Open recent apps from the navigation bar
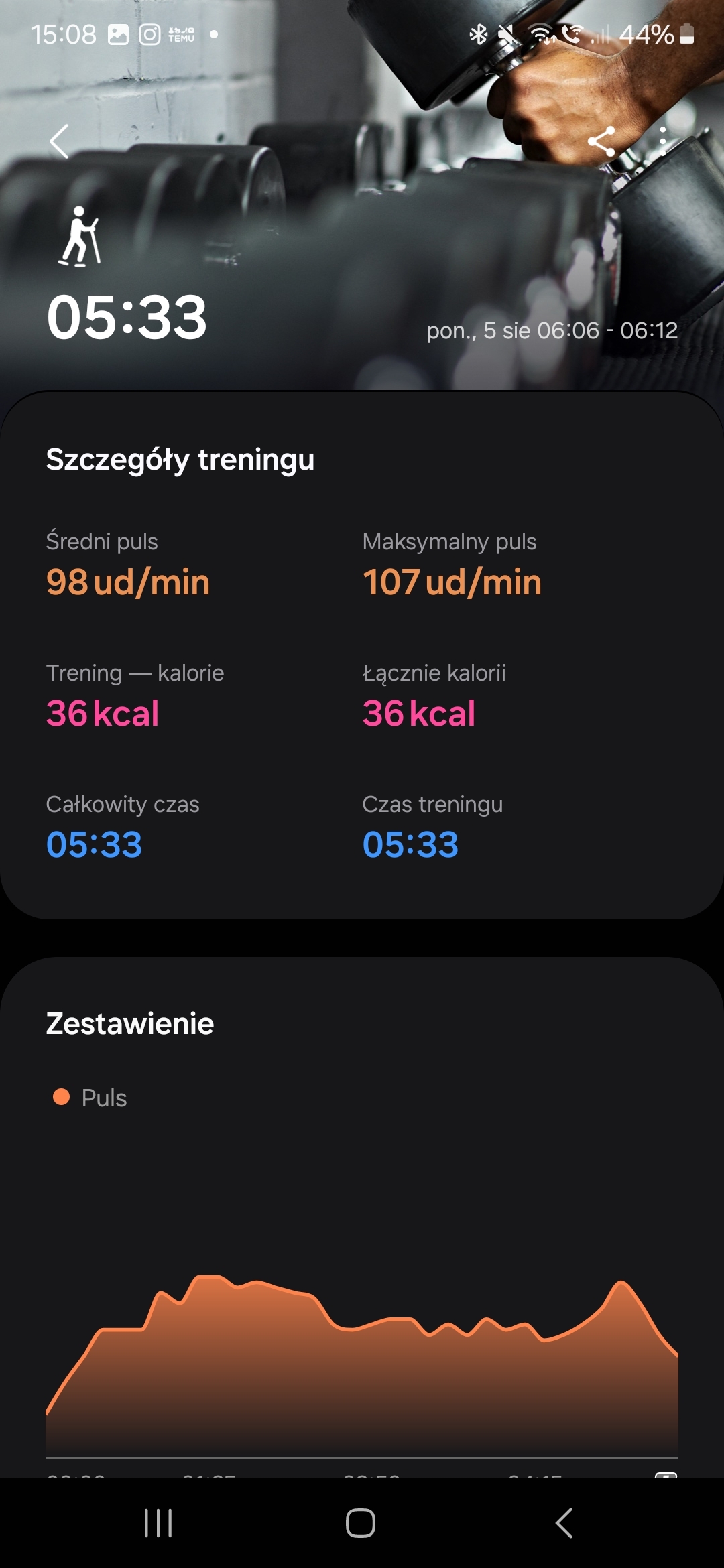 coord(158,1523)
